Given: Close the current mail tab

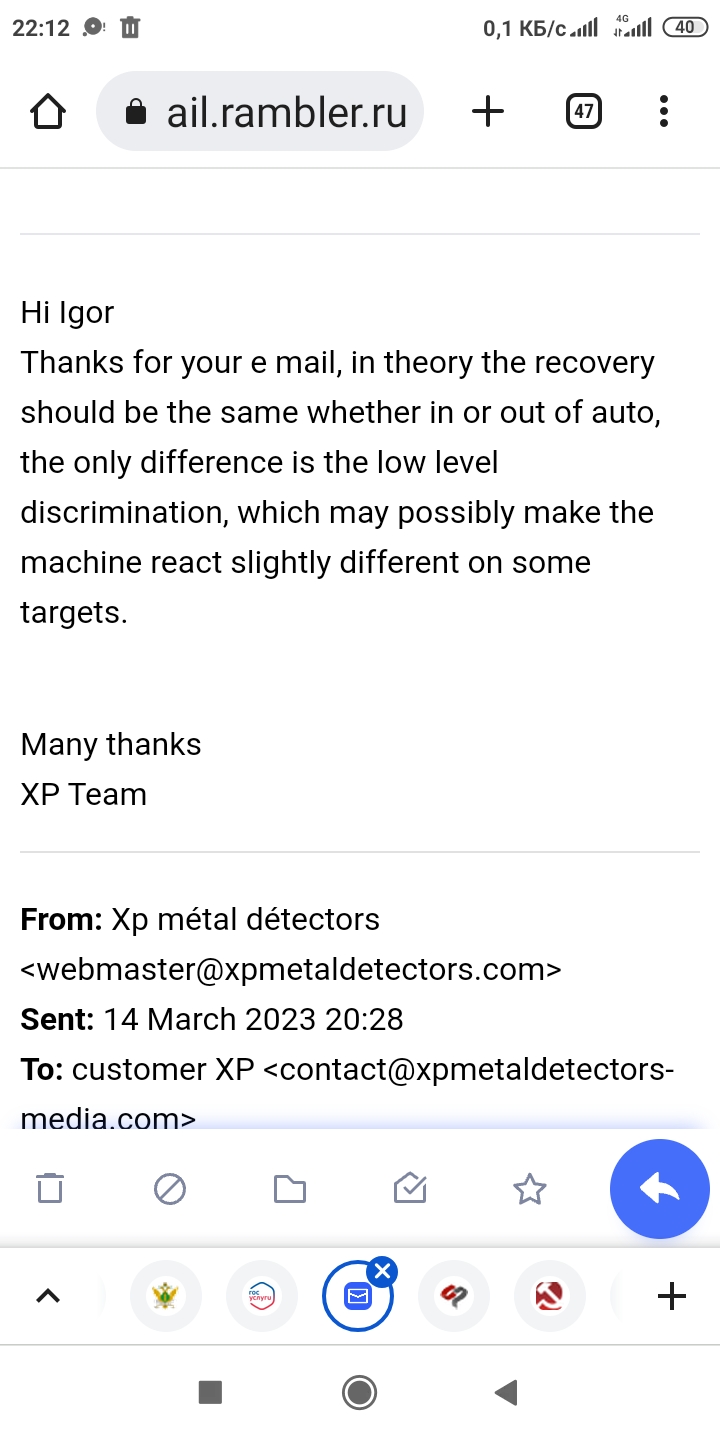Looking at the screenshot, I should pyautogui.click(x=382, y=1272).
